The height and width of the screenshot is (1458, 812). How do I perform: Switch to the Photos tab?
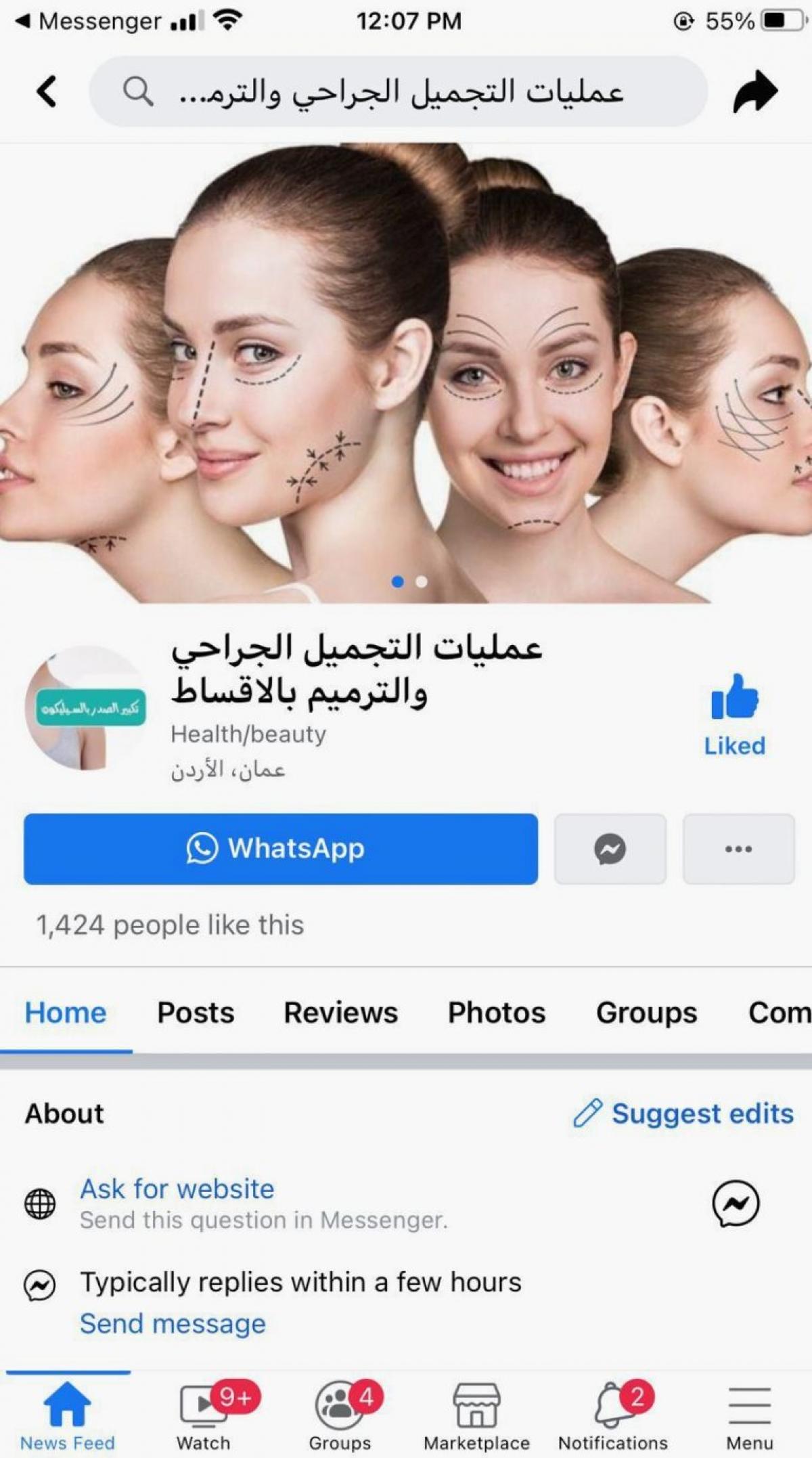pos(496,1013)
